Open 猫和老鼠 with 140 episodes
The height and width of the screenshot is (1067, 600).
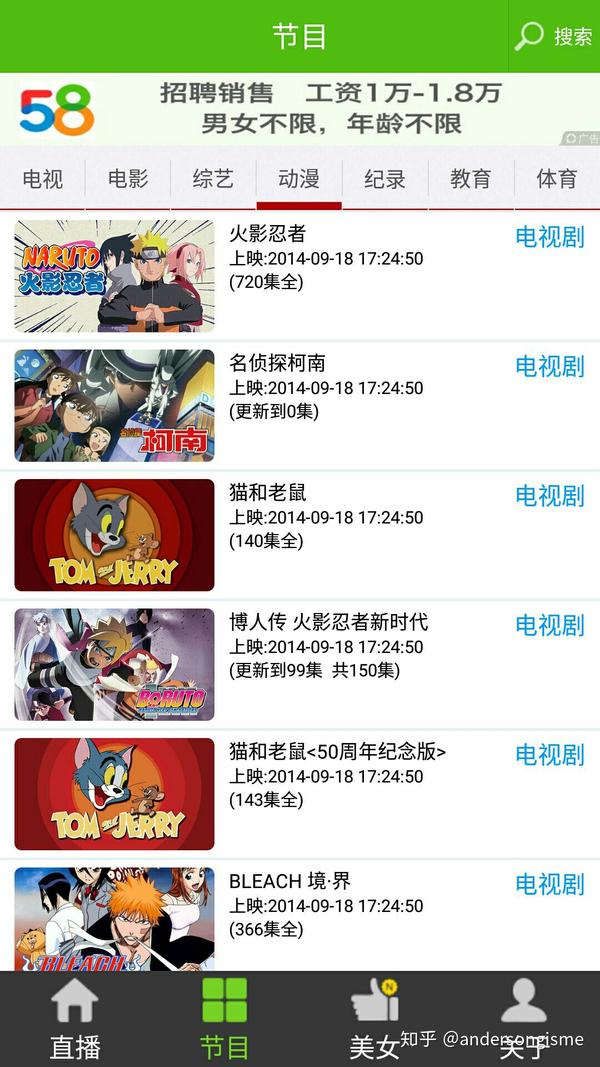[x=300, y=534]
